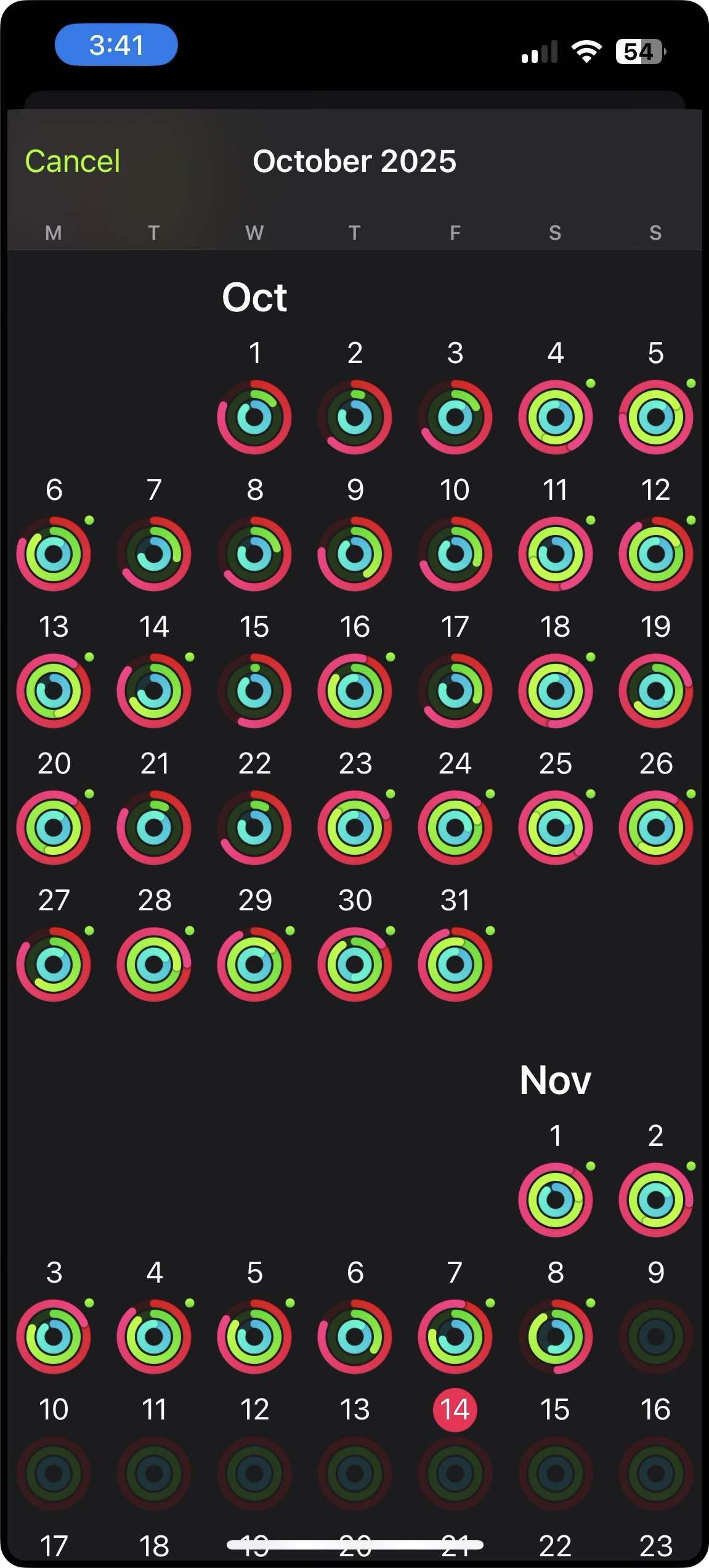This screenshot has height=1568, width=709.
Task: Select October 31 rings
Action: (x=455, y=965)
